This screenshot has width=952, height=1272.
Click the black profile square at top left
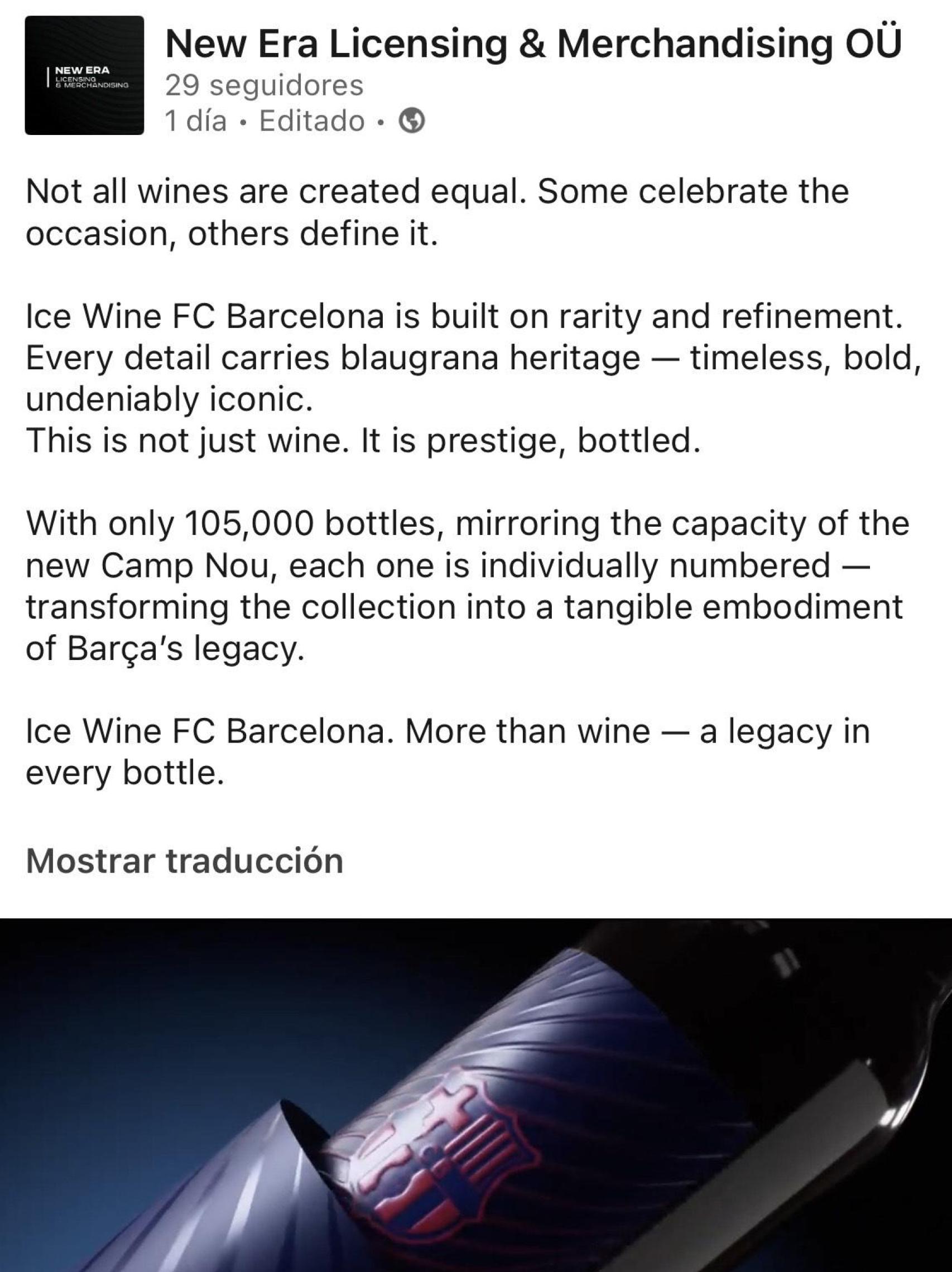(84, 75)
